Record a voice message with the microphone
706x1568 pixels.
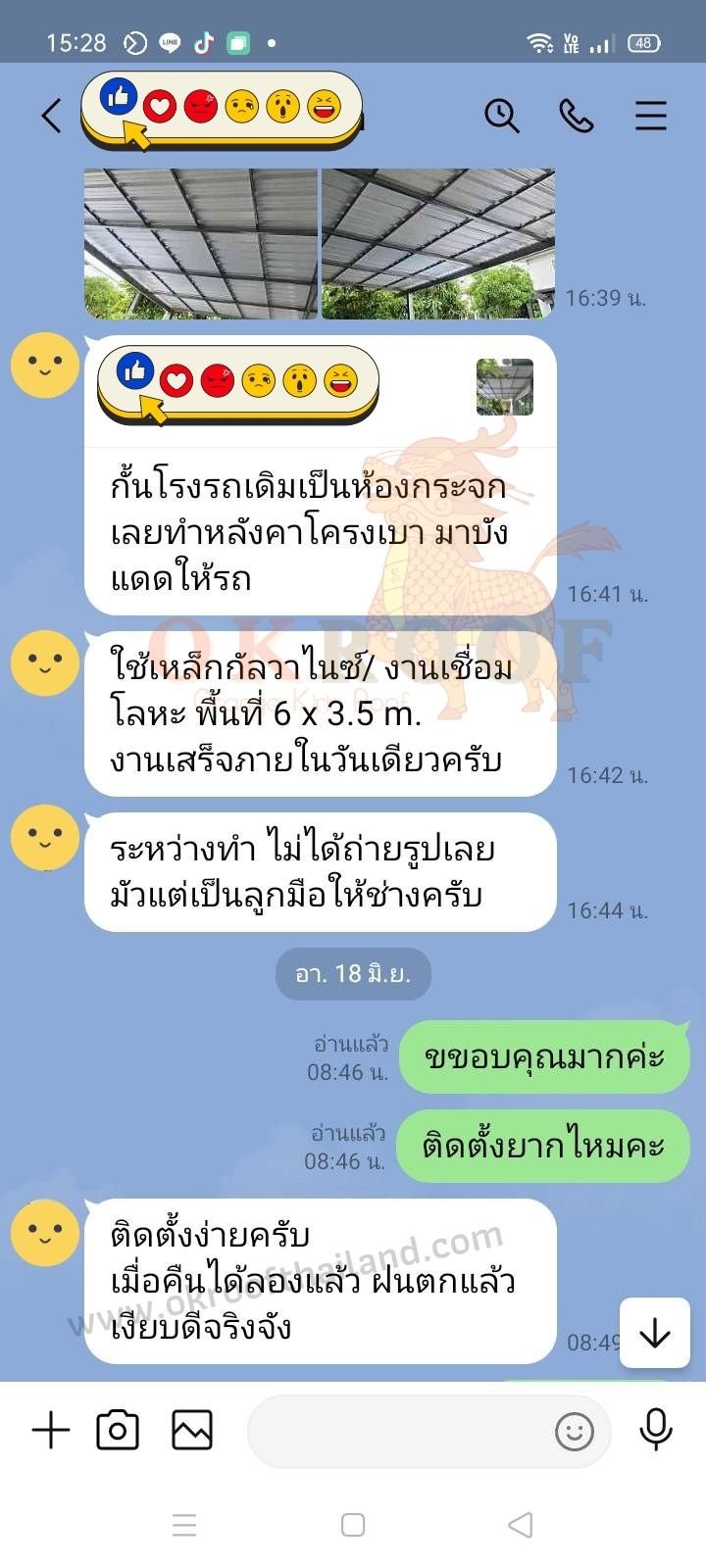tap(655, 1431)
